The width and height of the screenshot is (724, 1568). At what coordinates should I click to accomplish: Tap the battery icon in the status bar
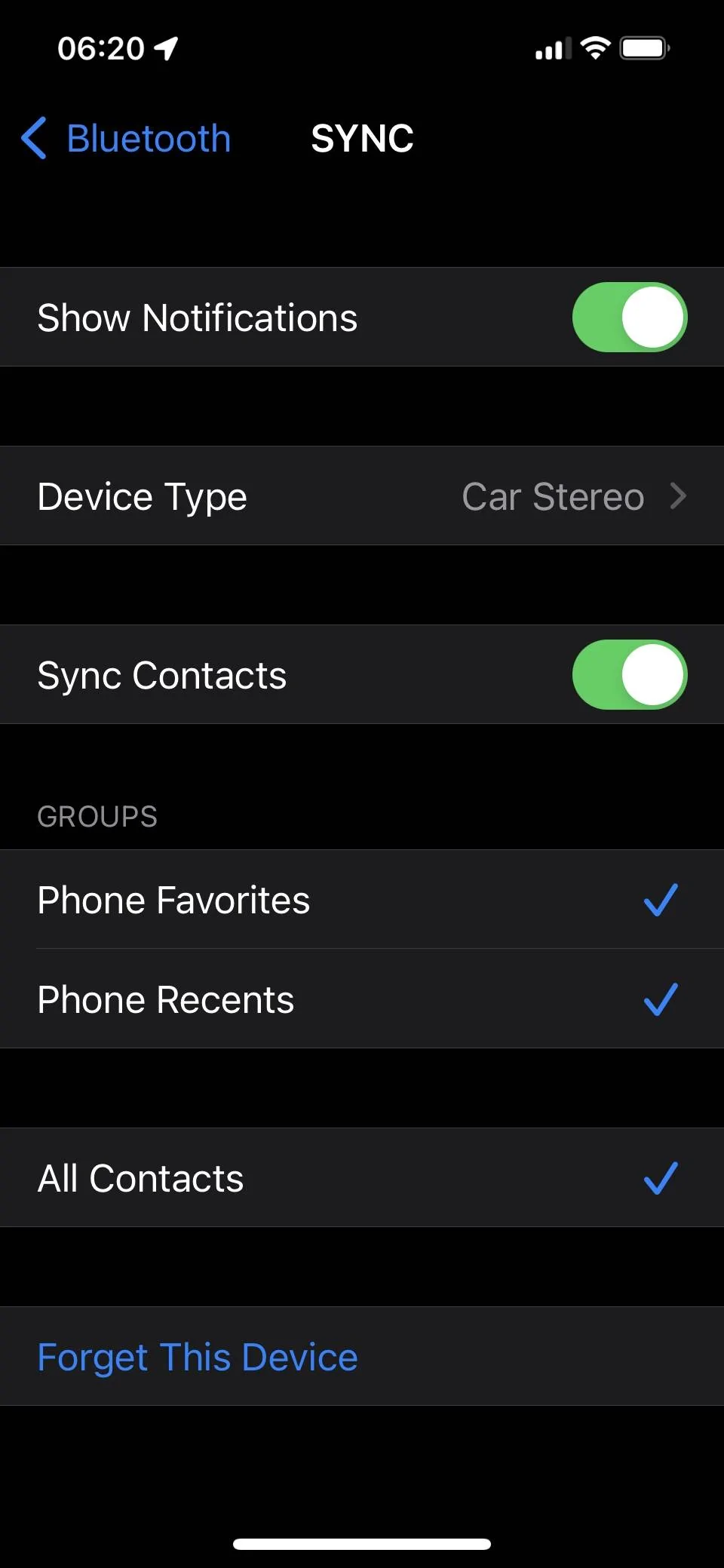(x=645, y=48)
